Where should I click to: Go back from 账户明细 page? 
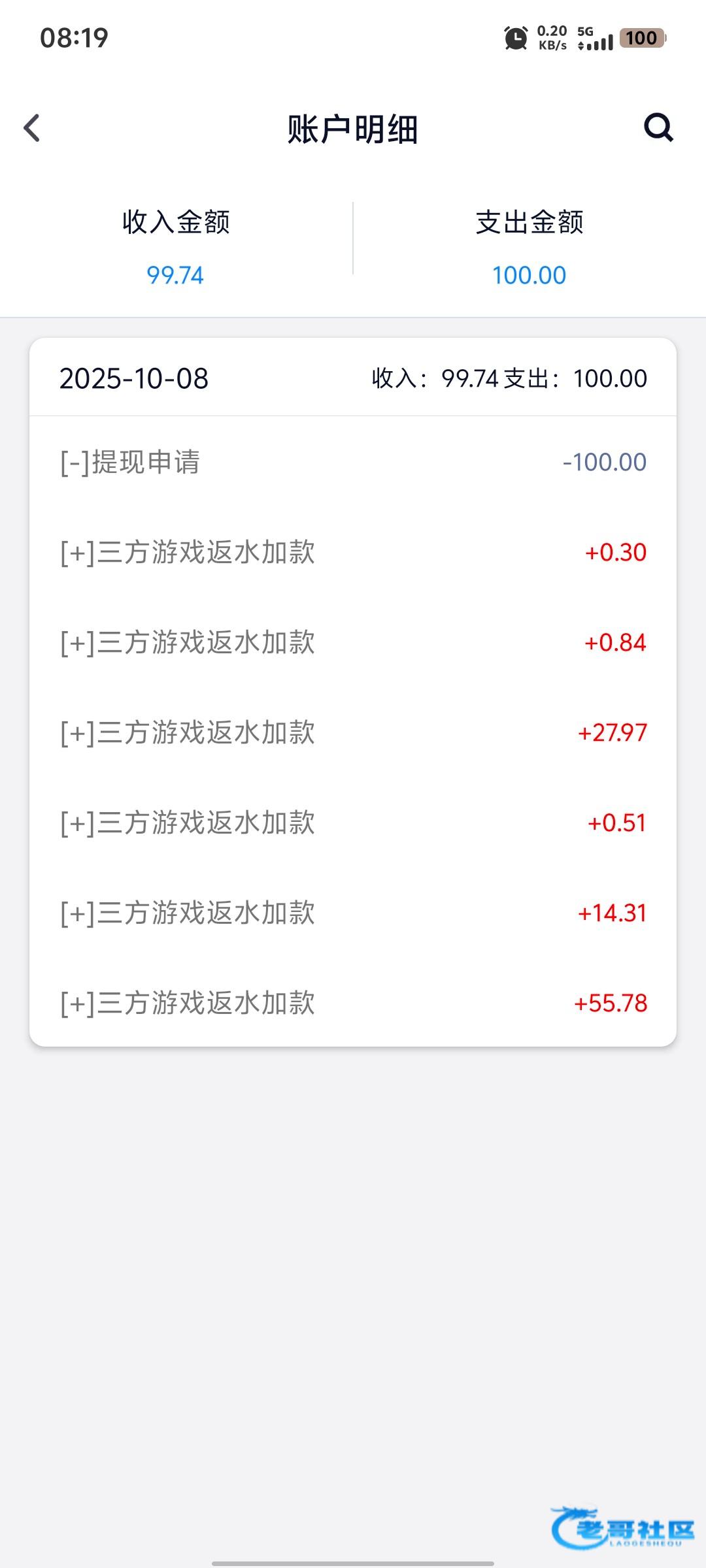pyautogui.click(x=32, y=128)
